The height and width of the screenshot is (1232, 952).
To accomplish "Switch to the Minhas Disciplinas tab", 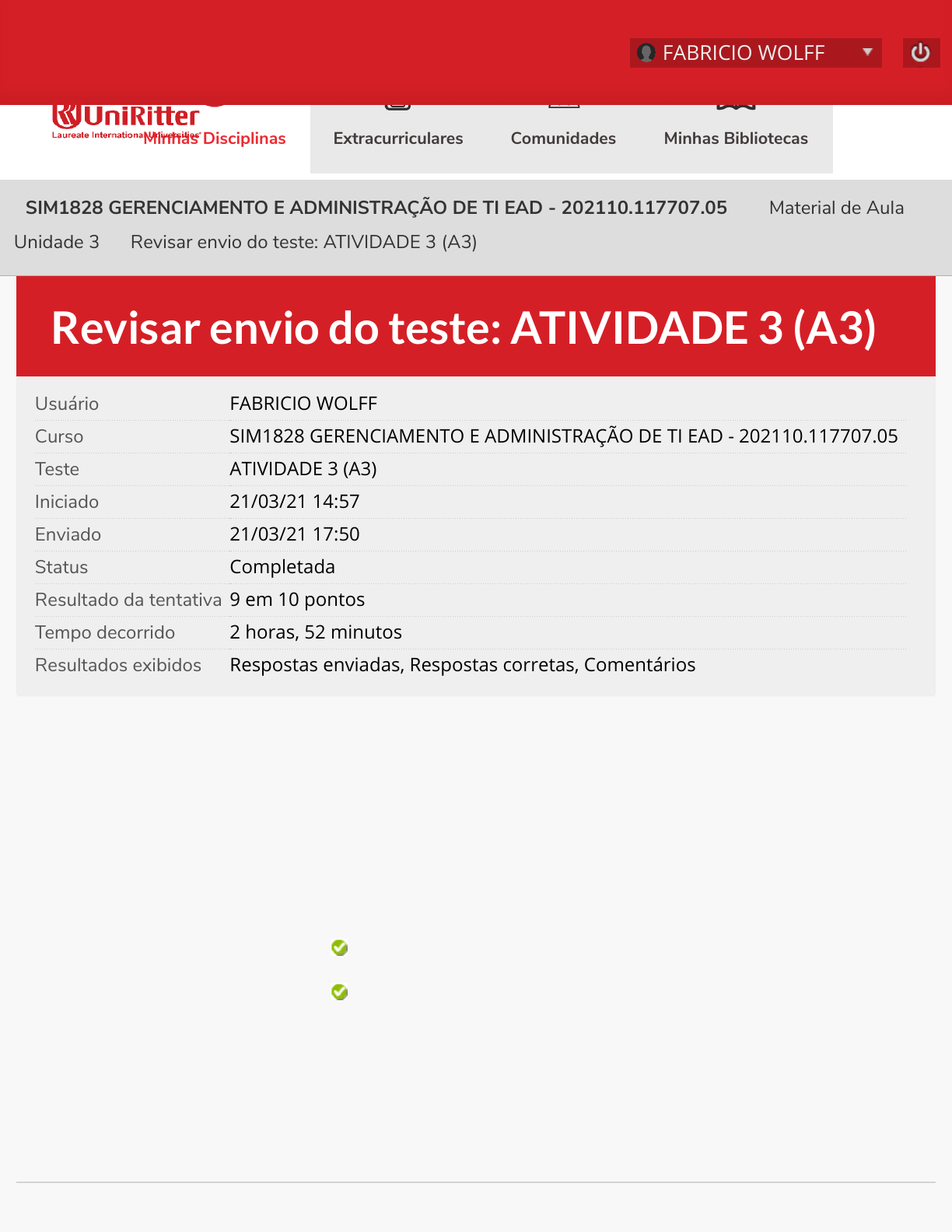I will click(215, 138).
